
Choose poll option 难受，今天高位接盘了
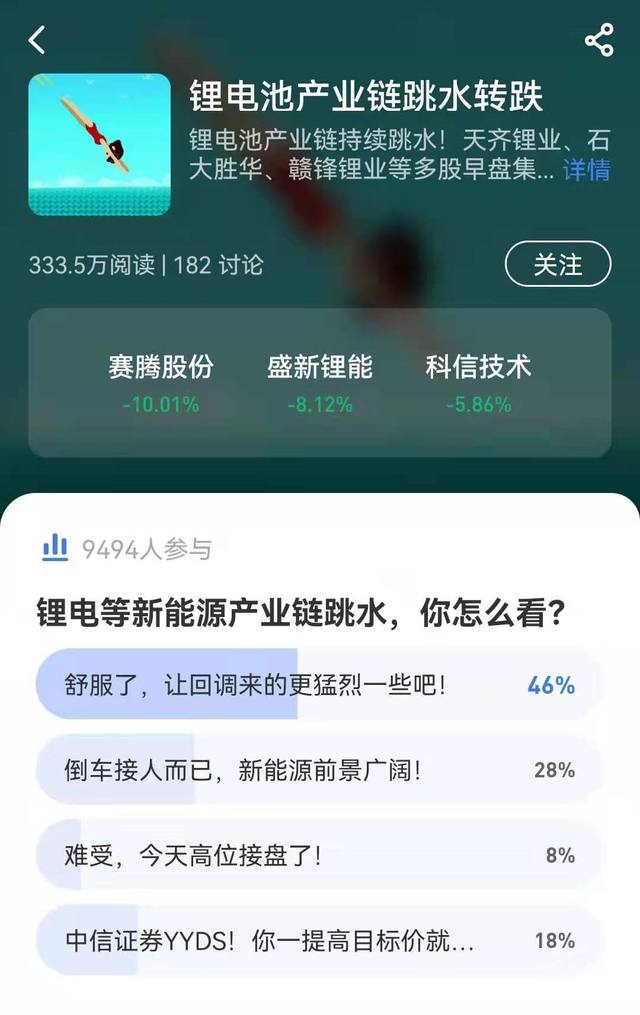320,855
